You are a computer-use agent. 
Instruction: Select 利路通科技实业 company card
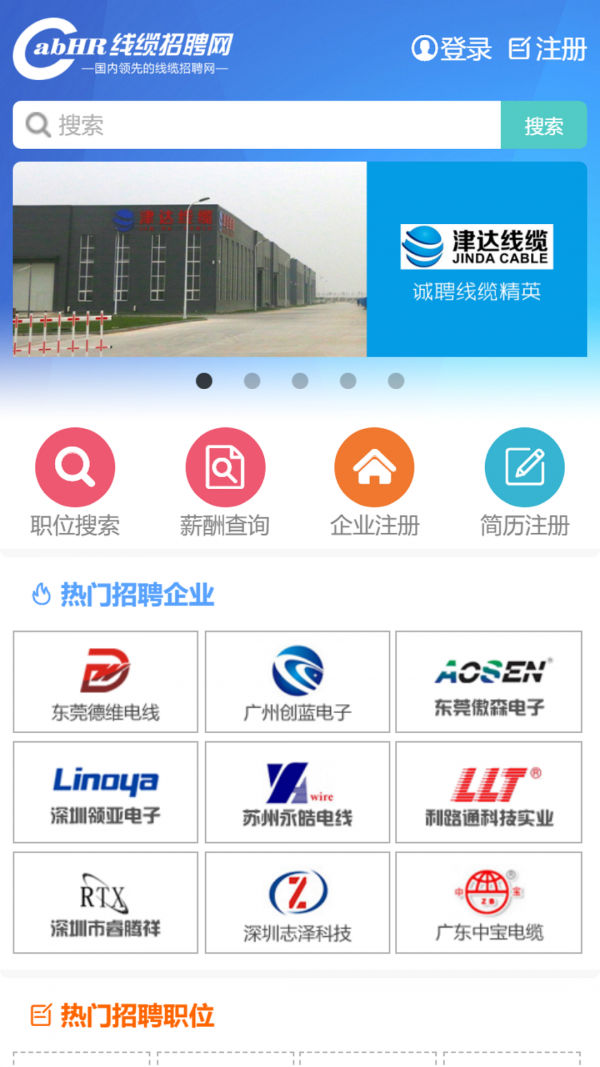point(489,792)
